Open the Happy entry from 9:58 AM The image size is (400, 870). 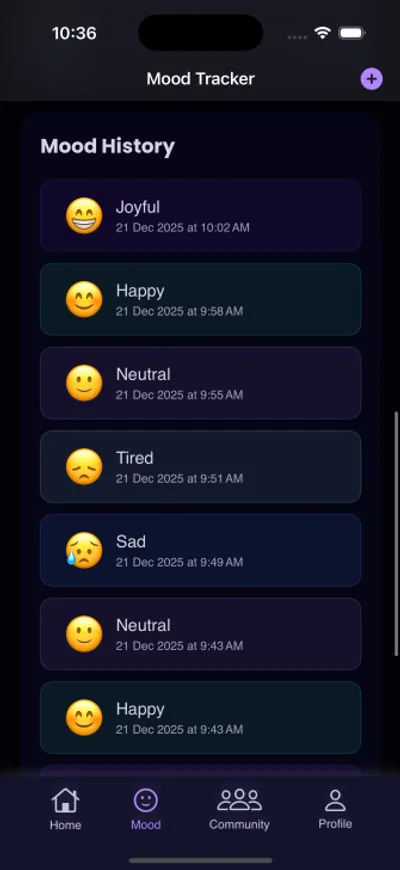click(200, 300)
